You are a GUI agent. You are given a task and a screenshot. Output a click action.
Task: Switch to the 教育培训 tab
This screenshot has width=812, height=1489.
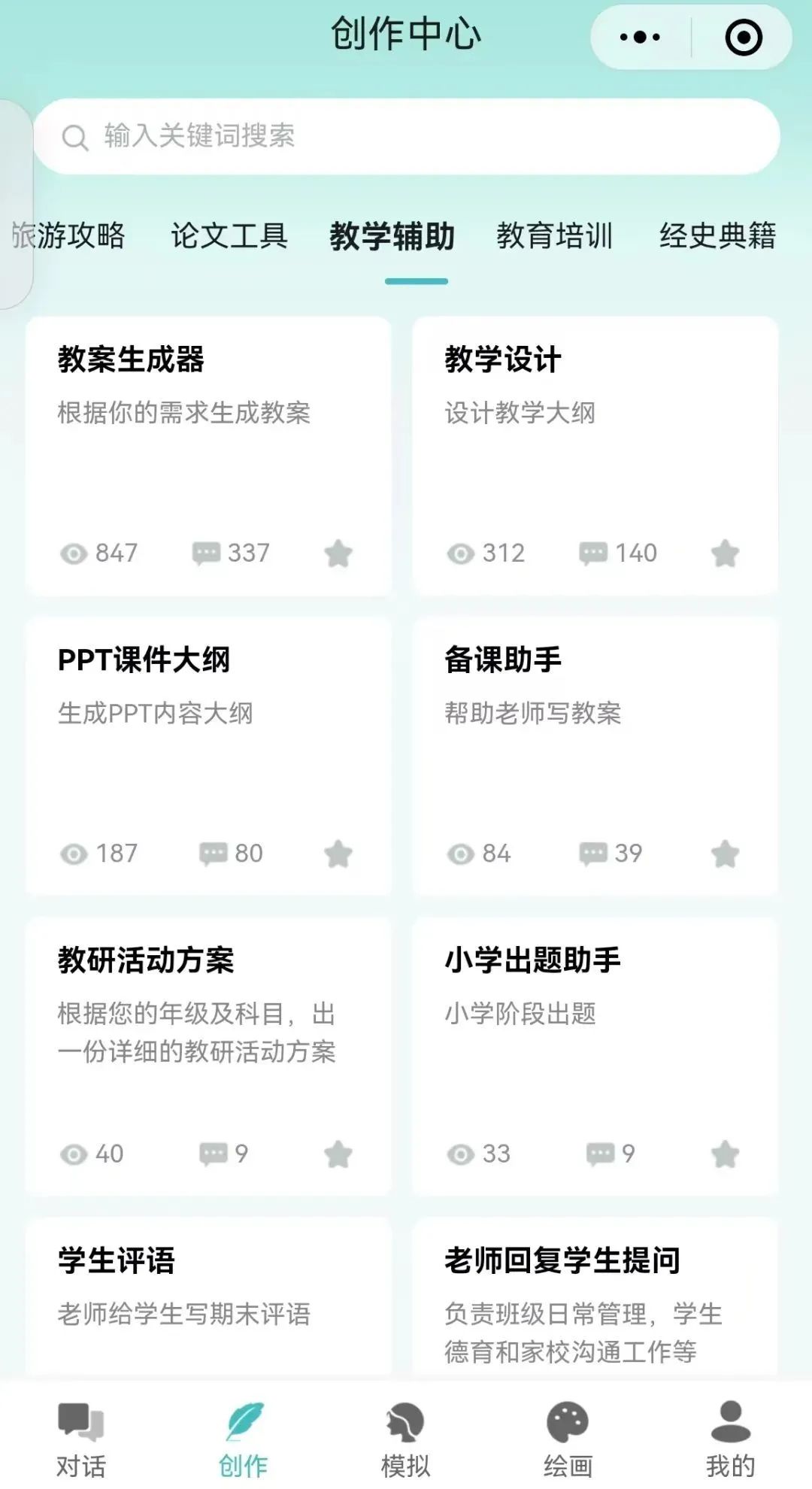554,235
